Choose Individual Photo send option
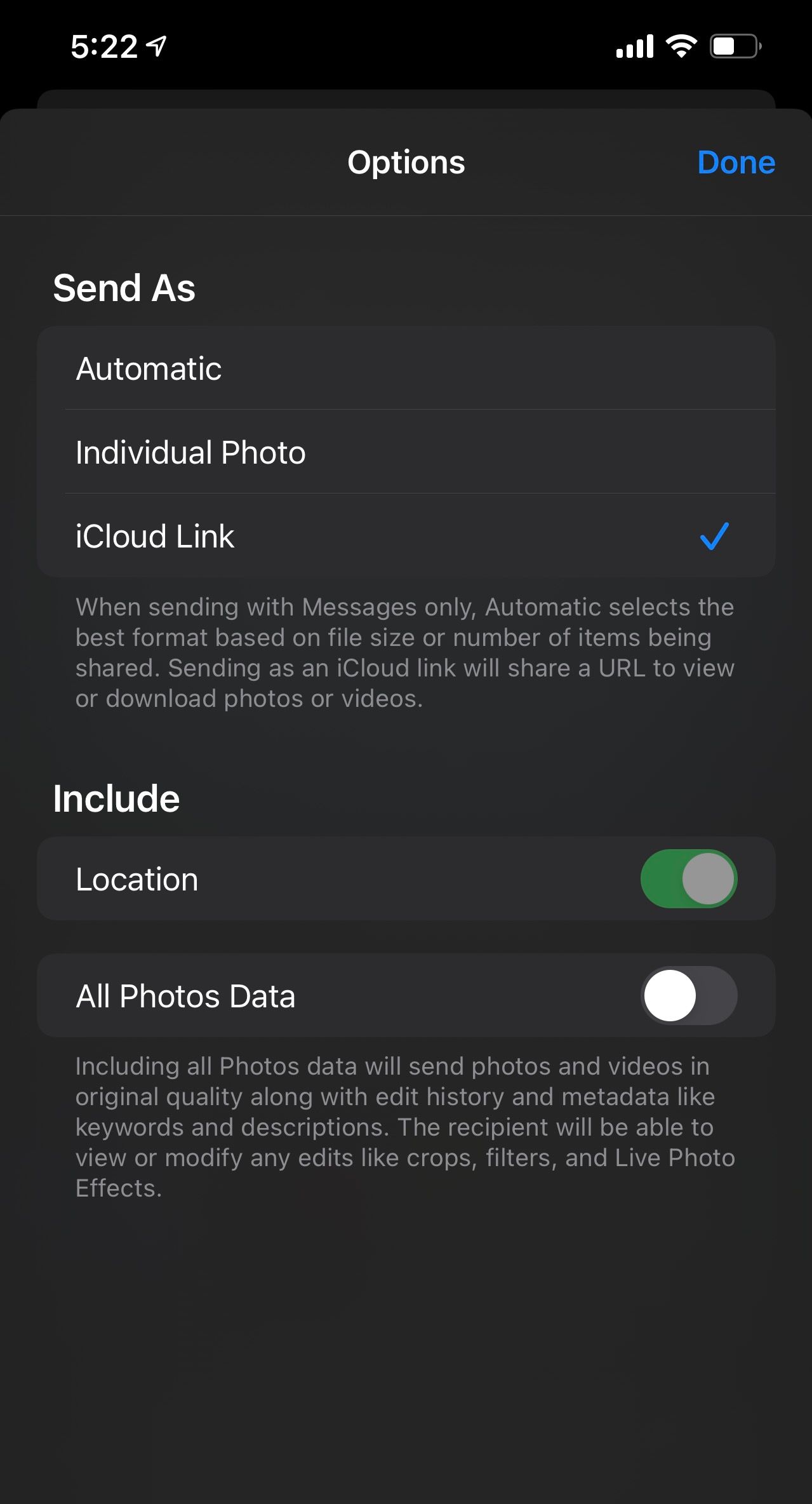The image size is (812, 1504). point(406,452)
